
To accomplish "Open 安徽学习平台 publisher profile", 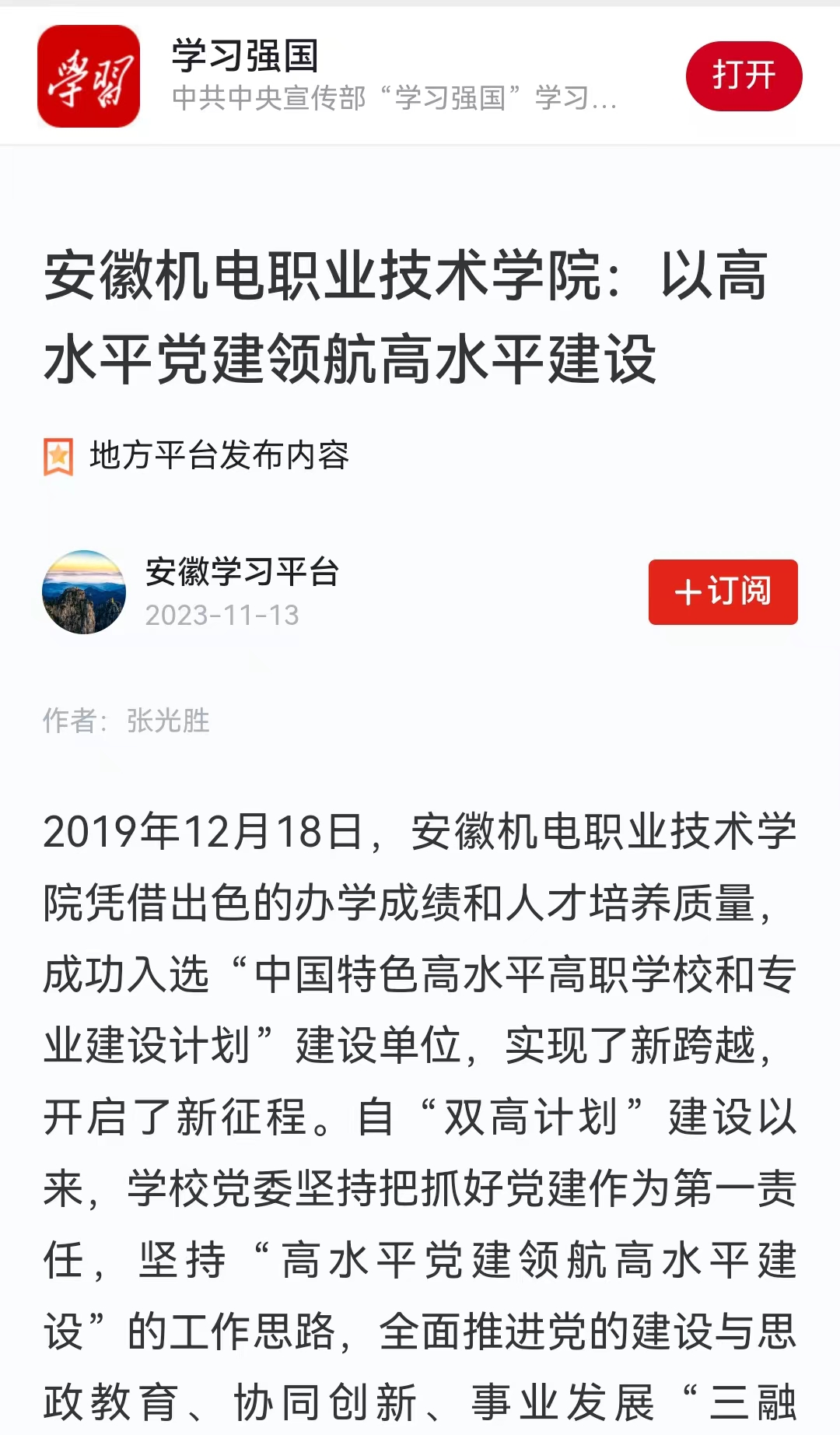I will 241,573.
